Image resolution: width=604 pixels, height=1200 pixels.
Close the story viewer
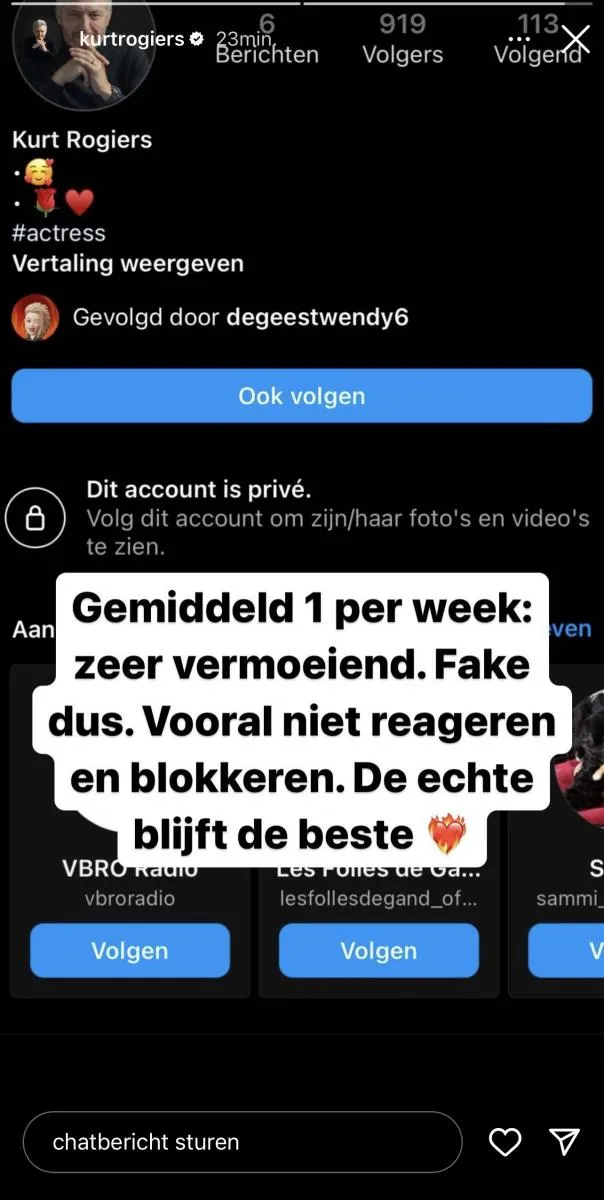tap(576, 40)
